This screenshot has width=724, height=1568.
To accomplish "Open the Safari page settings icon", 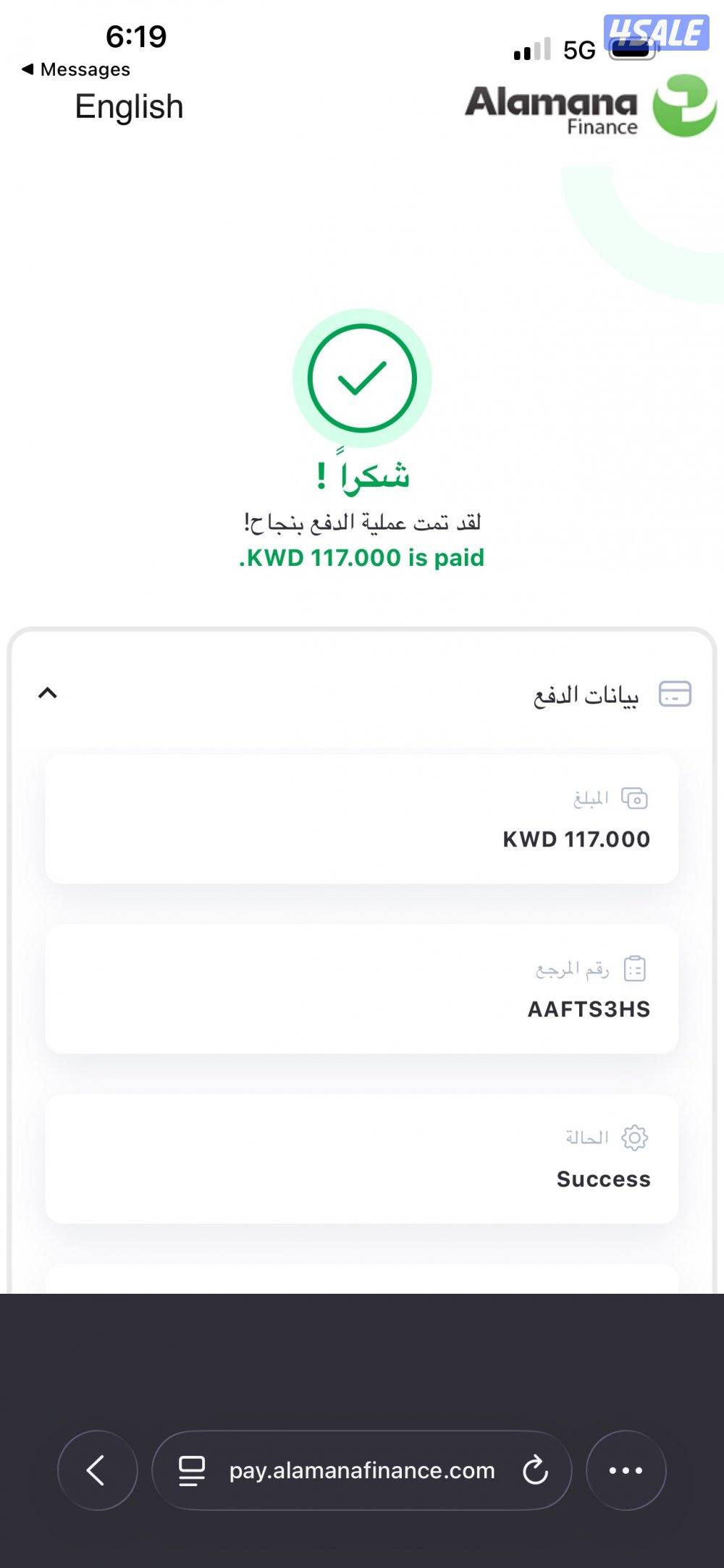I will (x=191, y=1470).
